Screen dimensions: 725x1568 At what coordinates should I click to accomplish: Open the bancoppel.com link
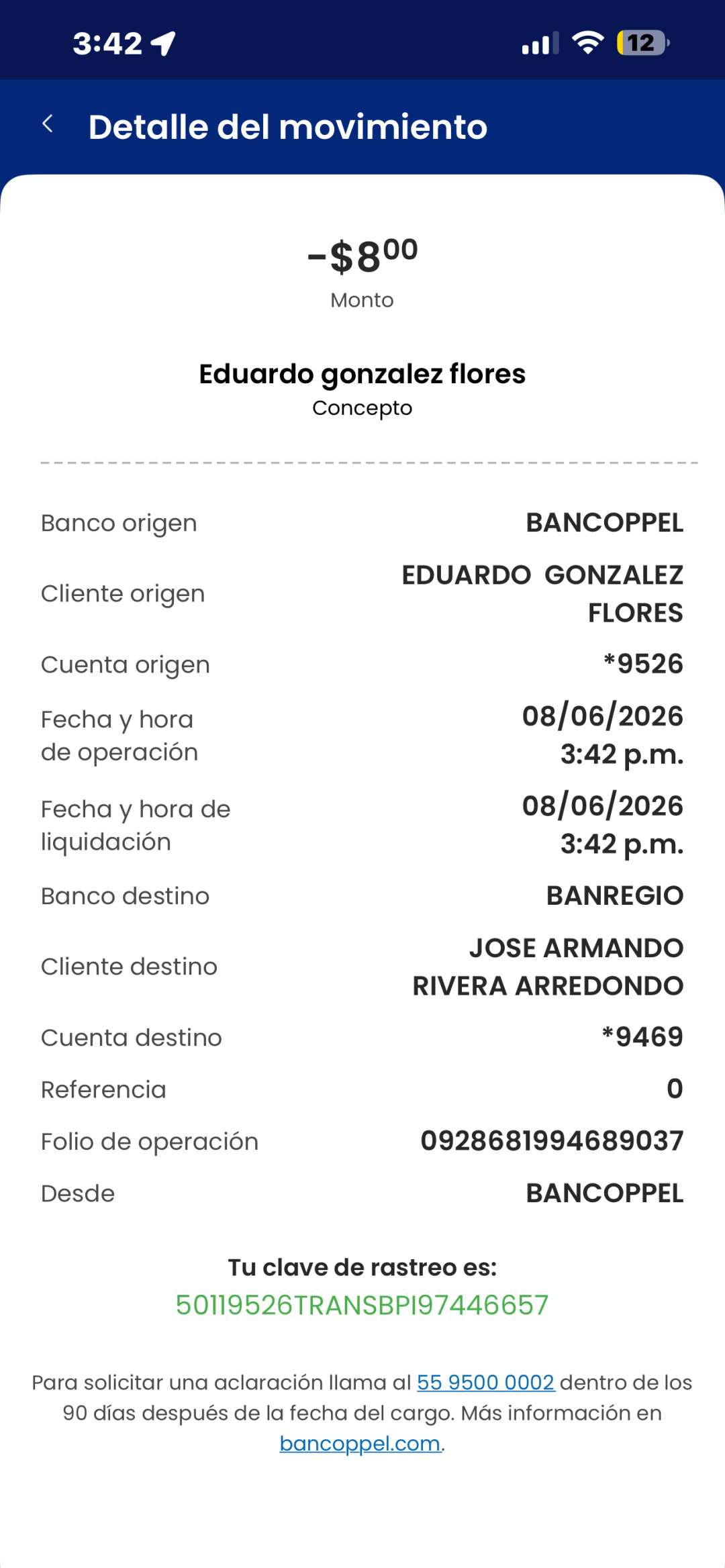(x=360, y=1443)
